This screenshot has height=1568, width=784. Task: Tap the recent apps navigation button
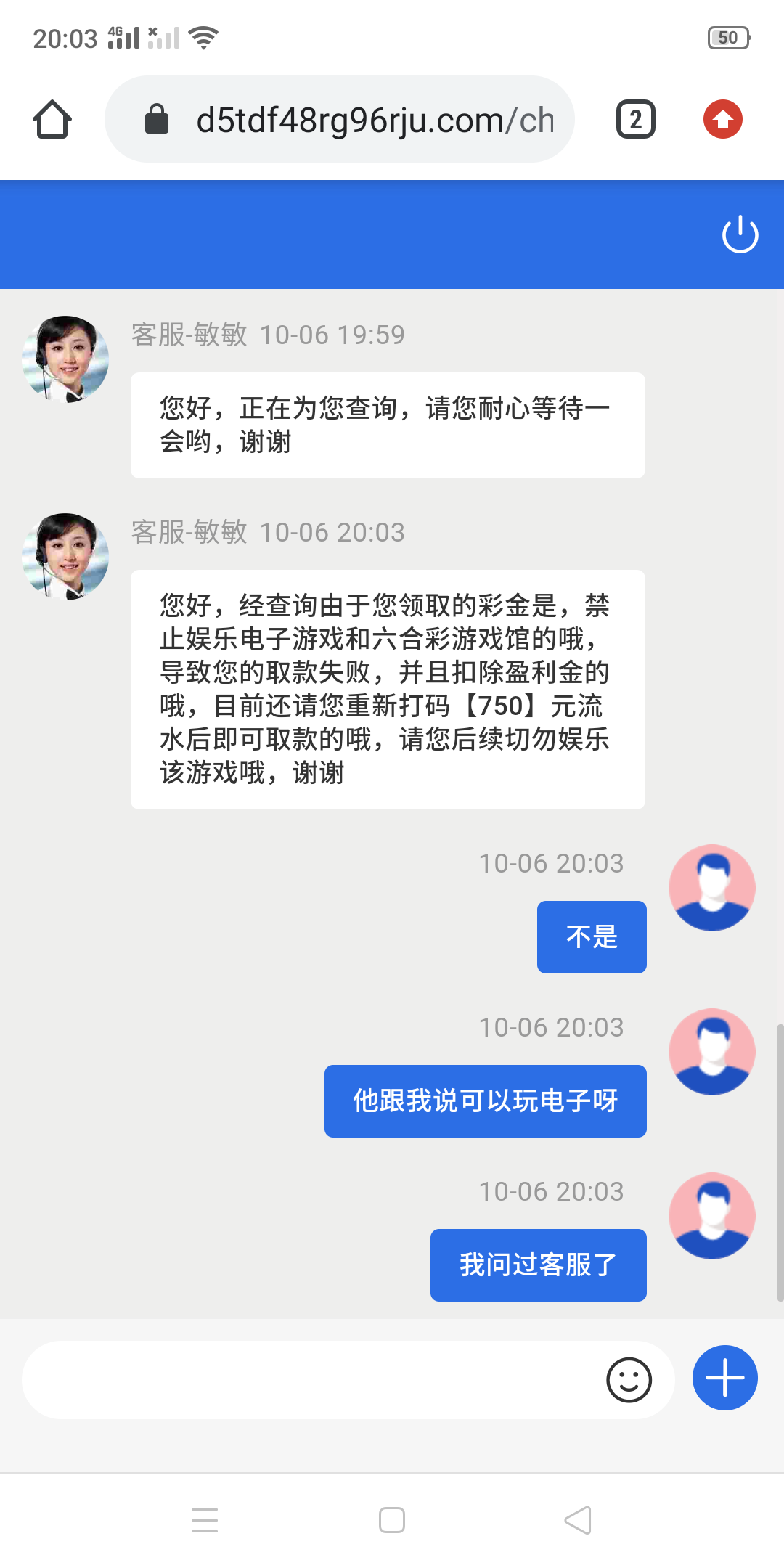(x=205, y=1520)
